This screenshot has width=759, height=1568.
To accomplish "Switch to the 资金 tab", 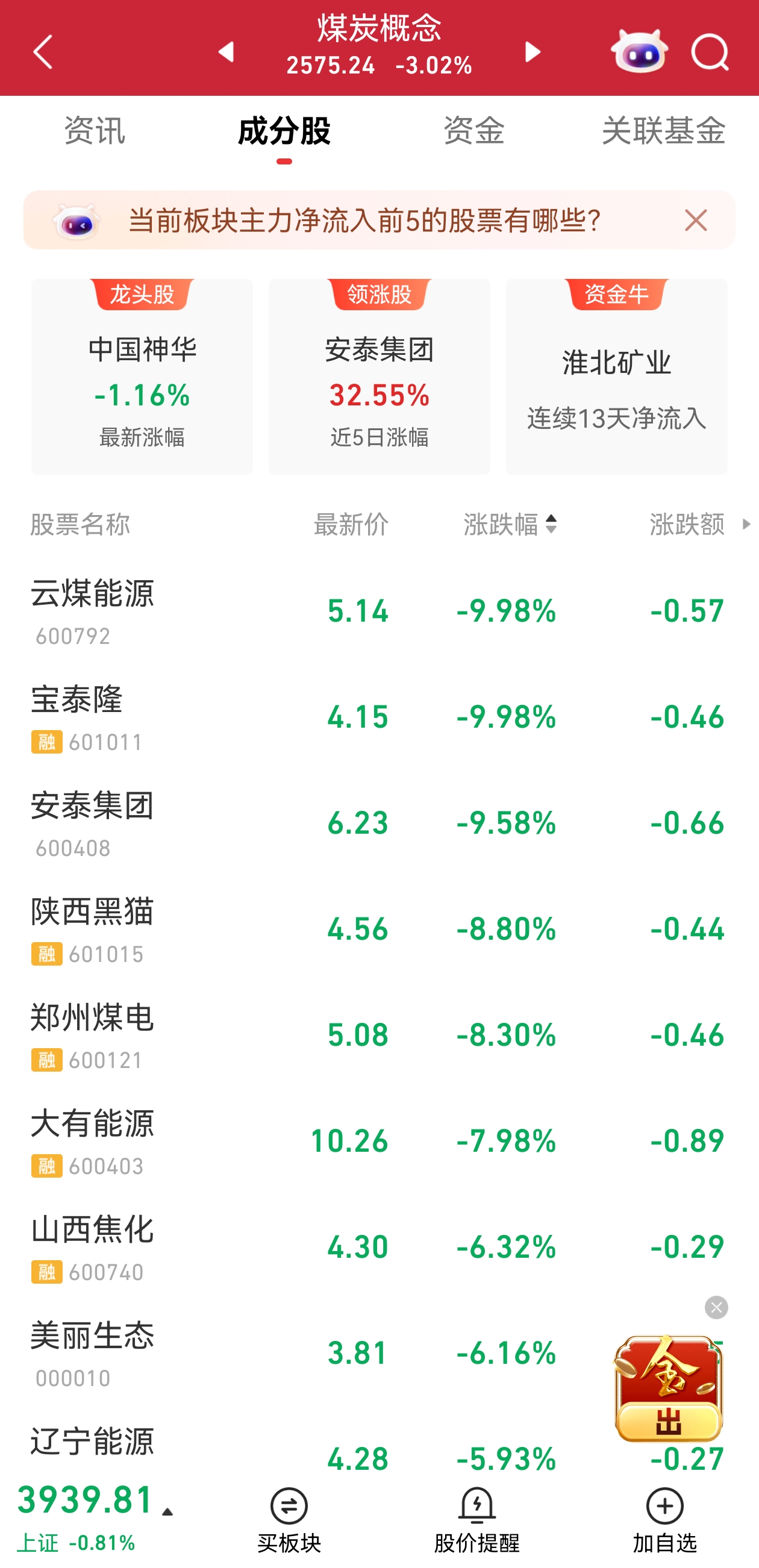I will point(473,131).
